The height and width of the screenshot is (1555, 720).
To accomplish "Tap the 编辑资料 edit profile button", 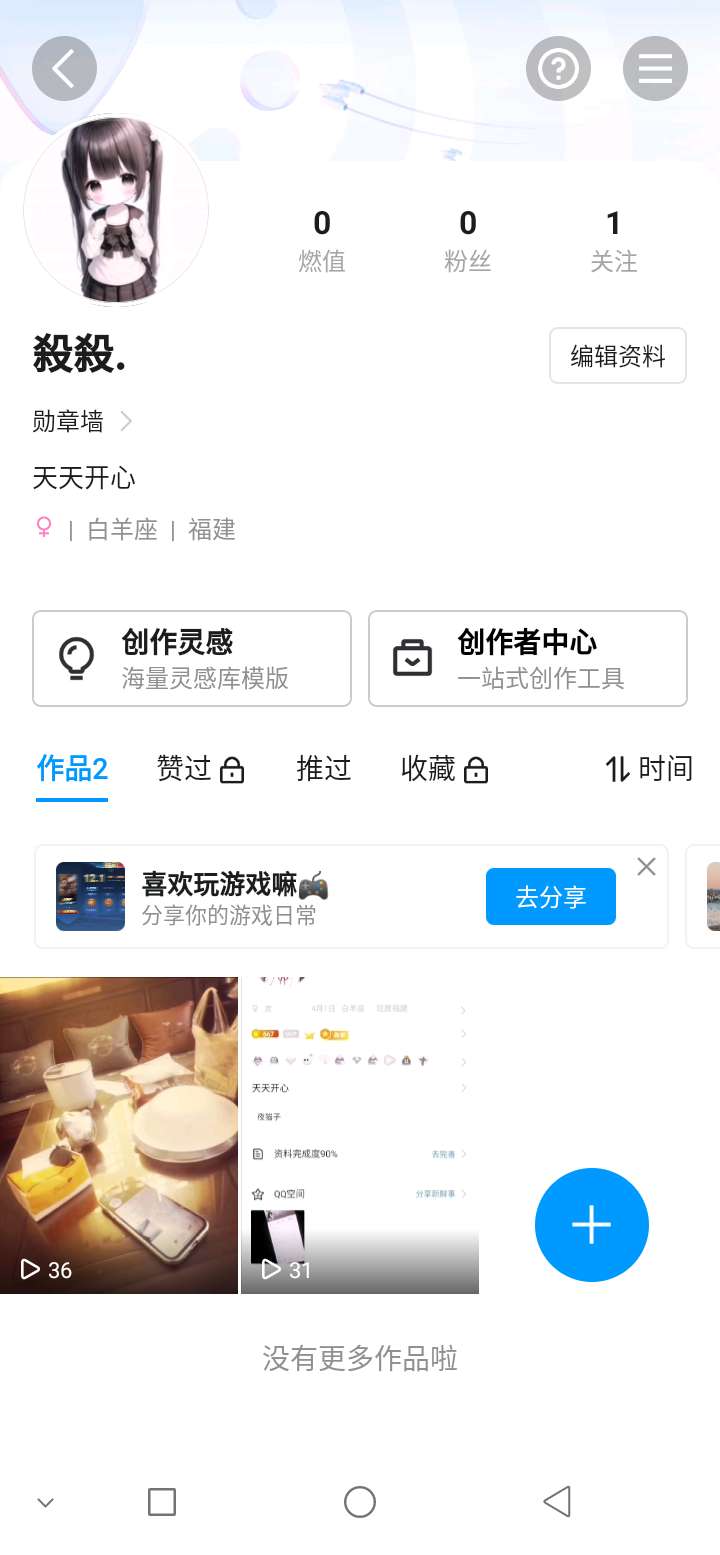I will click(x=617, y=356).
